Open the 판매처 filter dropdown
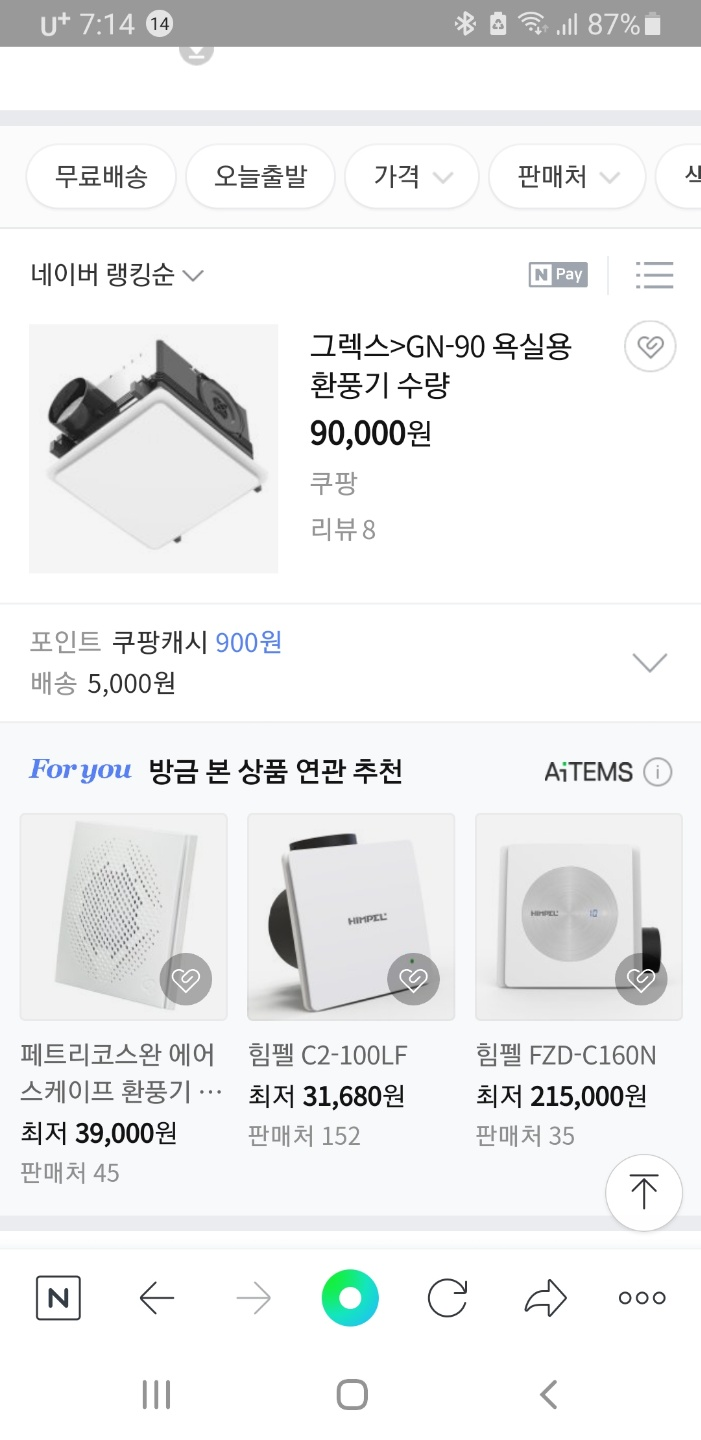701x1440 pixels. point(566,178)
